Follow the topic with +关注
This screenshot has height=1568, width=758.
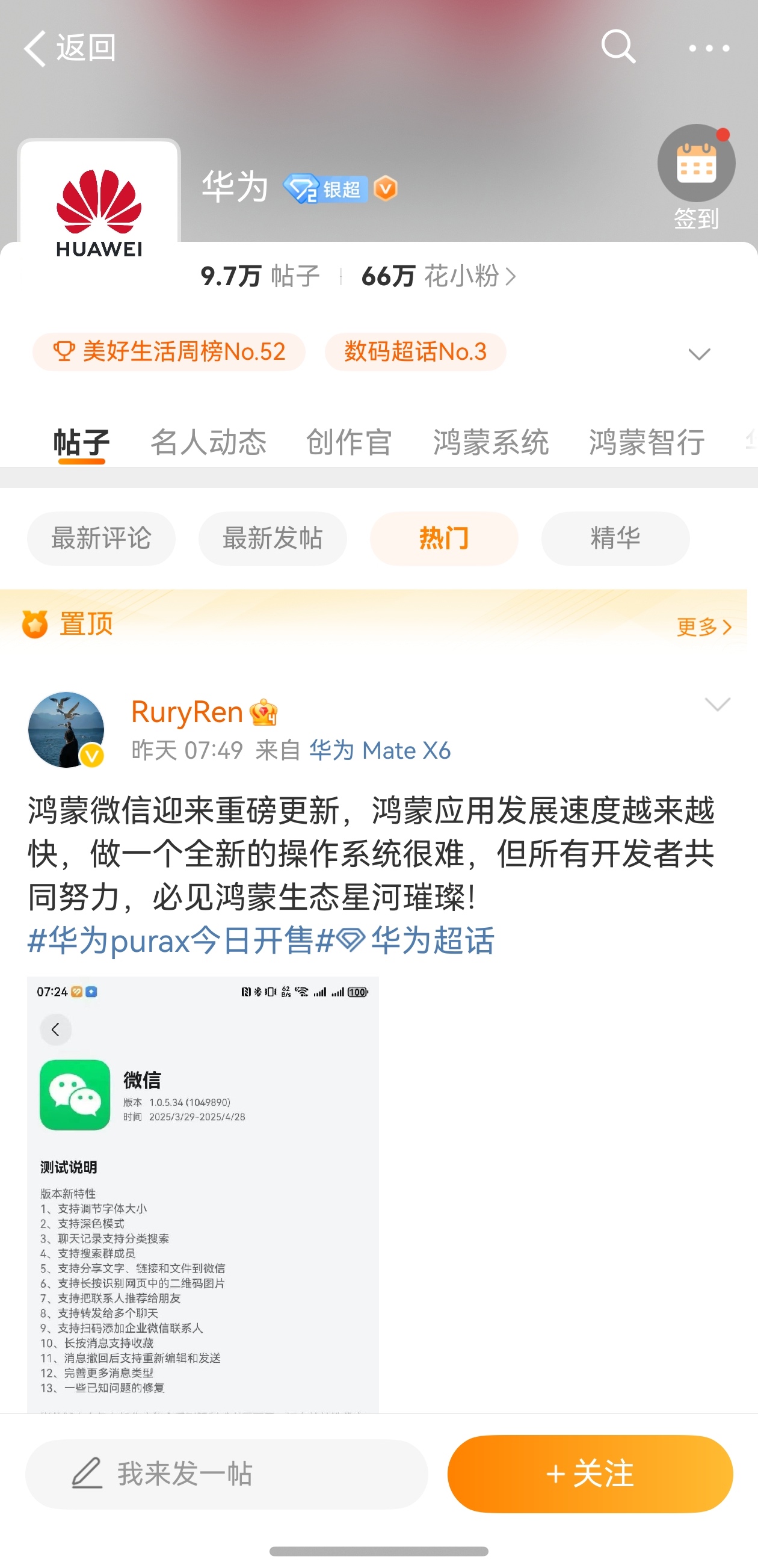pyautogui.click(x=590, y=1474)
